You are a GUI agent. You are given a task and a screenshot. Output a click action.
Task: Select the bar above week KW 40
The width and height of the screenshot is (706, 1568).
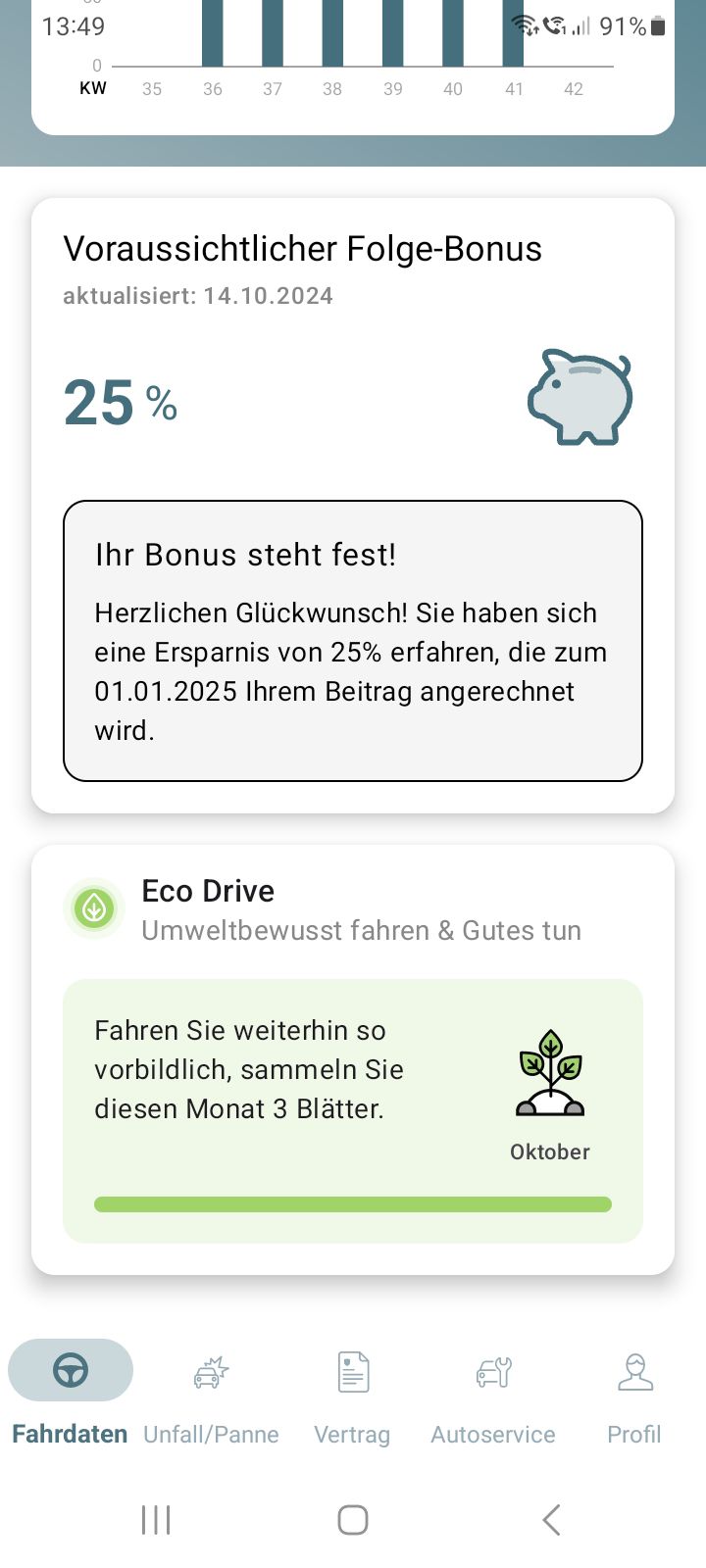[x=453, y=34]
